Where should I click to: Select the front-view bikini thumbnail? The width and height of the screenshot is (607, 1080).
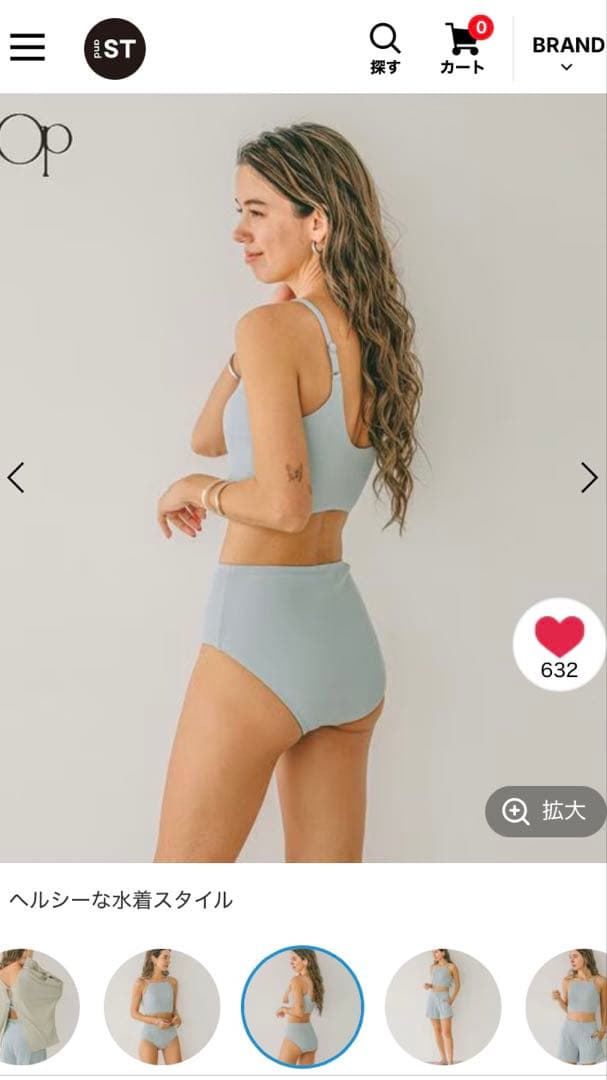162,1006
